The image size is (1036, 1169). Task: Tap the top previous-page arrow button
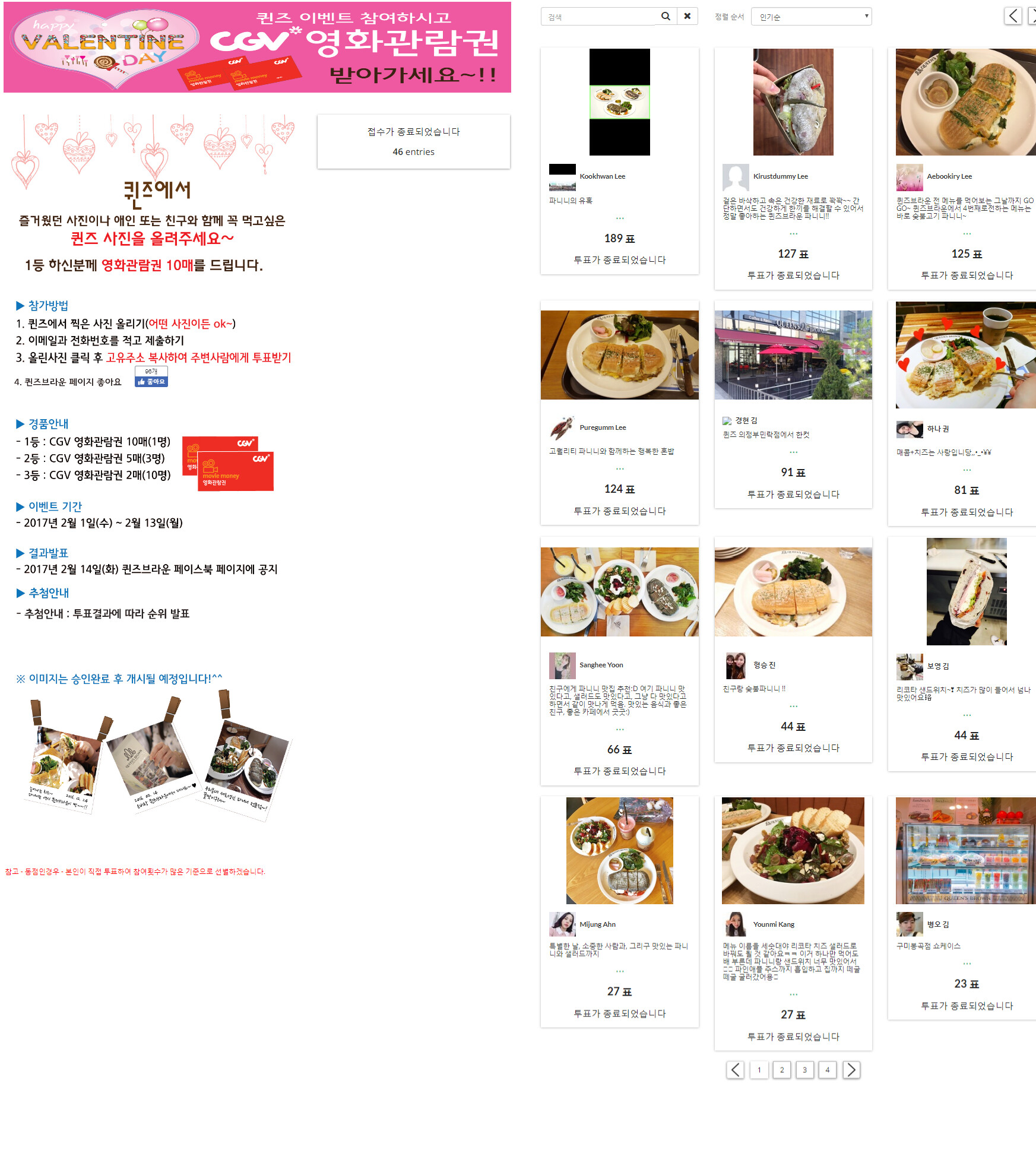click(x=1013, y=16)
